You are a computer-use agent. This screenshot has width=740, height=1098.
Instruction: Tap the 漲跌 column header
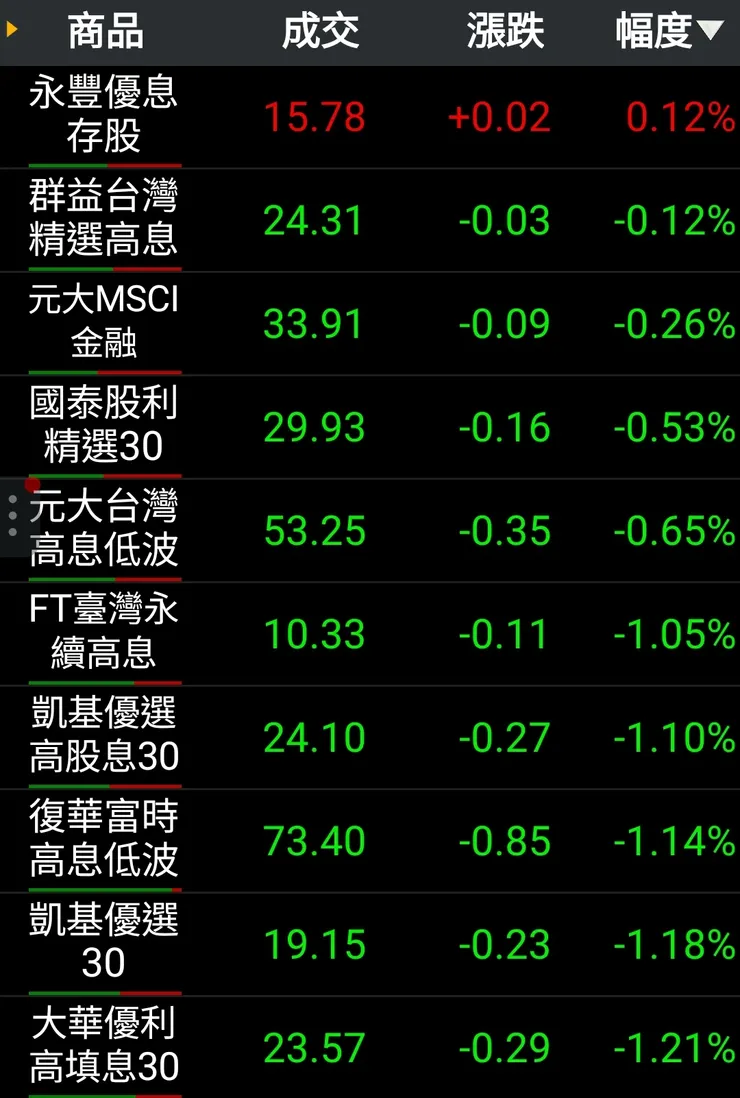click(505, 30)
